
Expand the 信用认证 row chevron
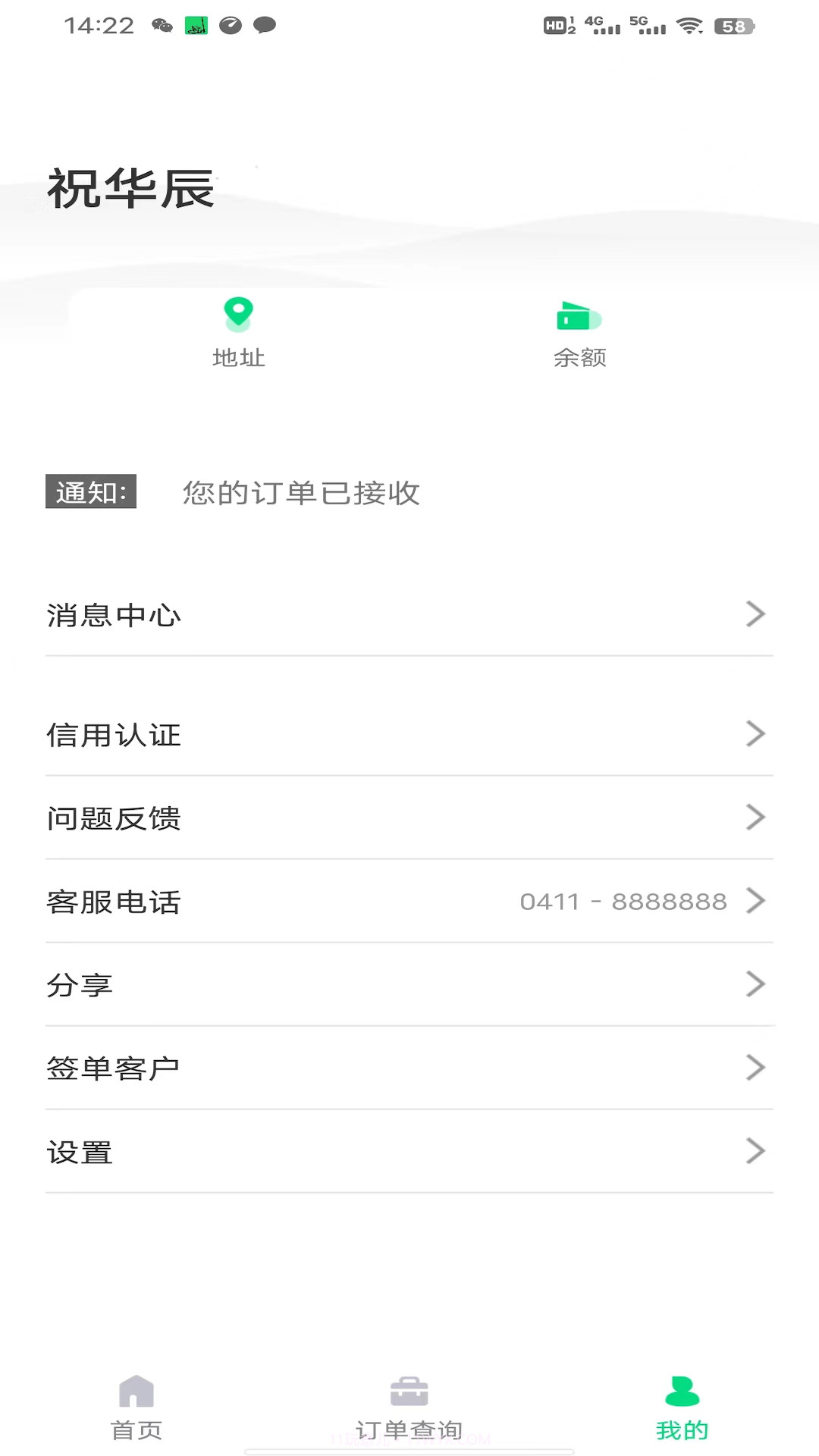(x=755, y=733)
